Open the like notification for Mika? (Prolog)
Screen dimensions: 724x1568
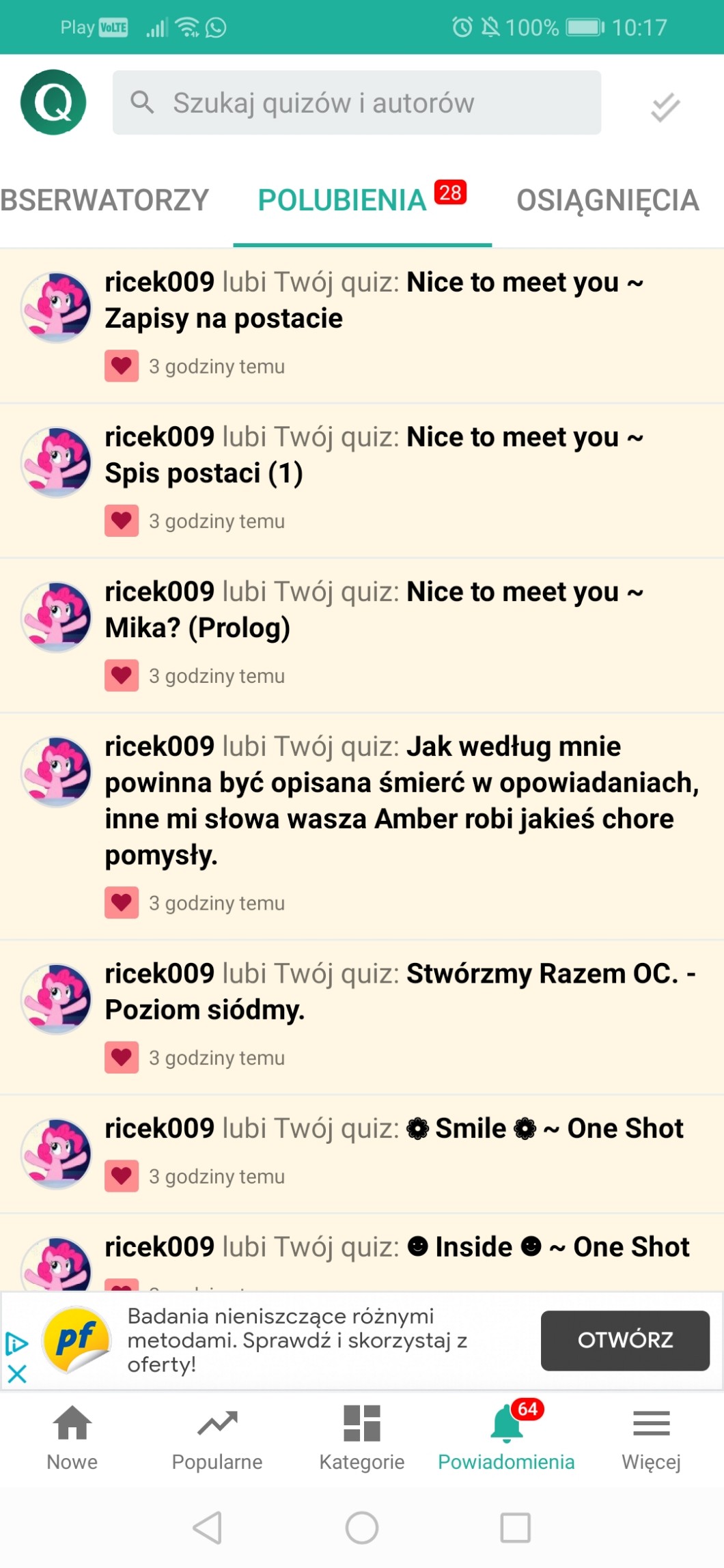(x=362, y=636)
